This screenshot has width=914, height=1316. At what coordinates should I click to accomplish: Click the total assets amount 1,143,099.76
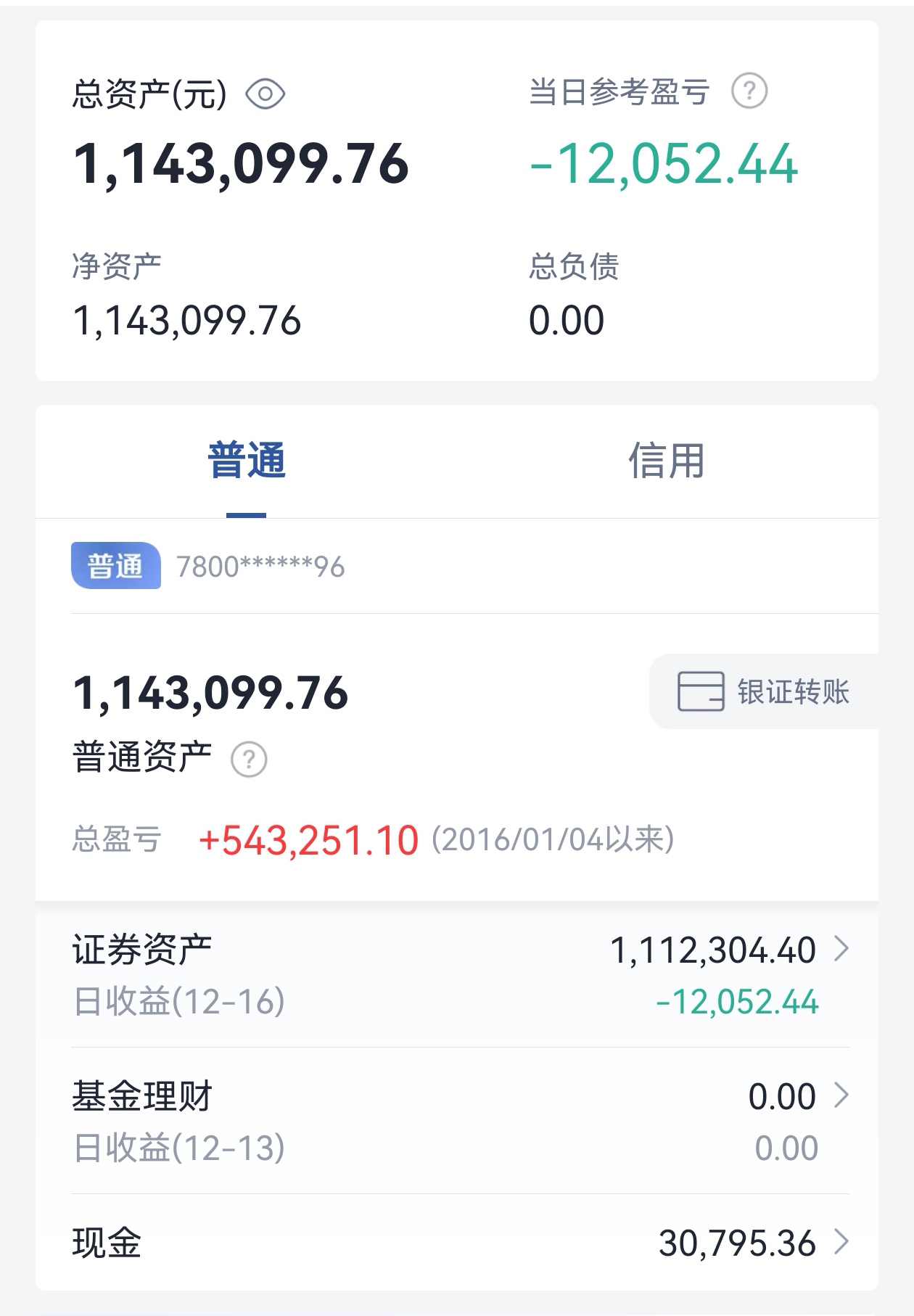[243, 165]
